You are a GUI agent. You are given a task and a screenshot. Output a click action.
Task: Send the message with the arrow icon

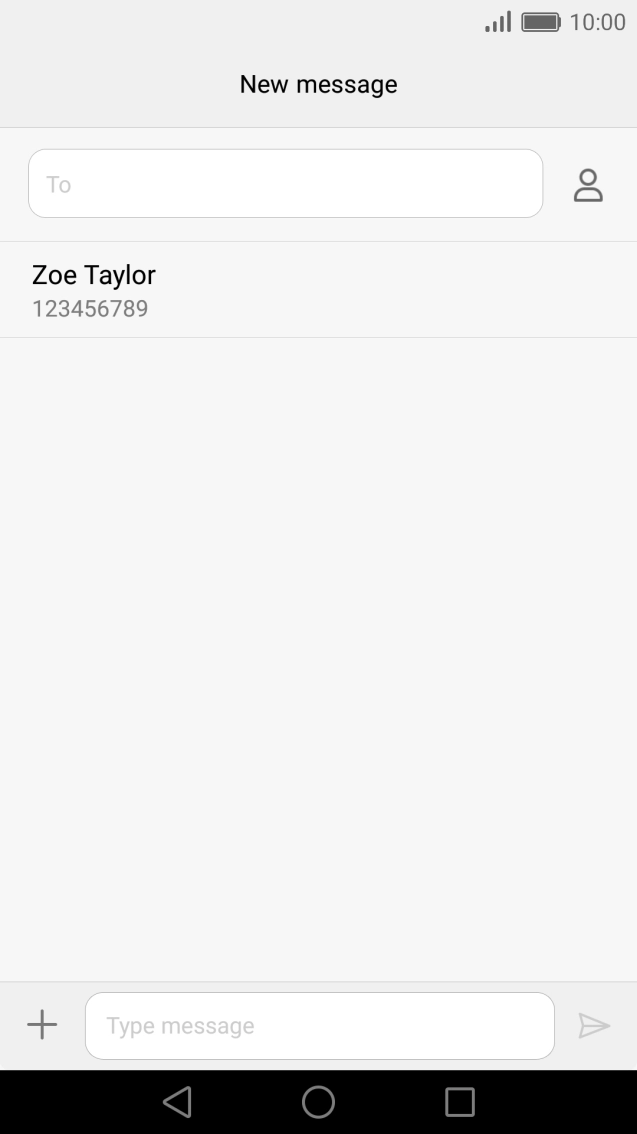click(x=594, y=1026)
